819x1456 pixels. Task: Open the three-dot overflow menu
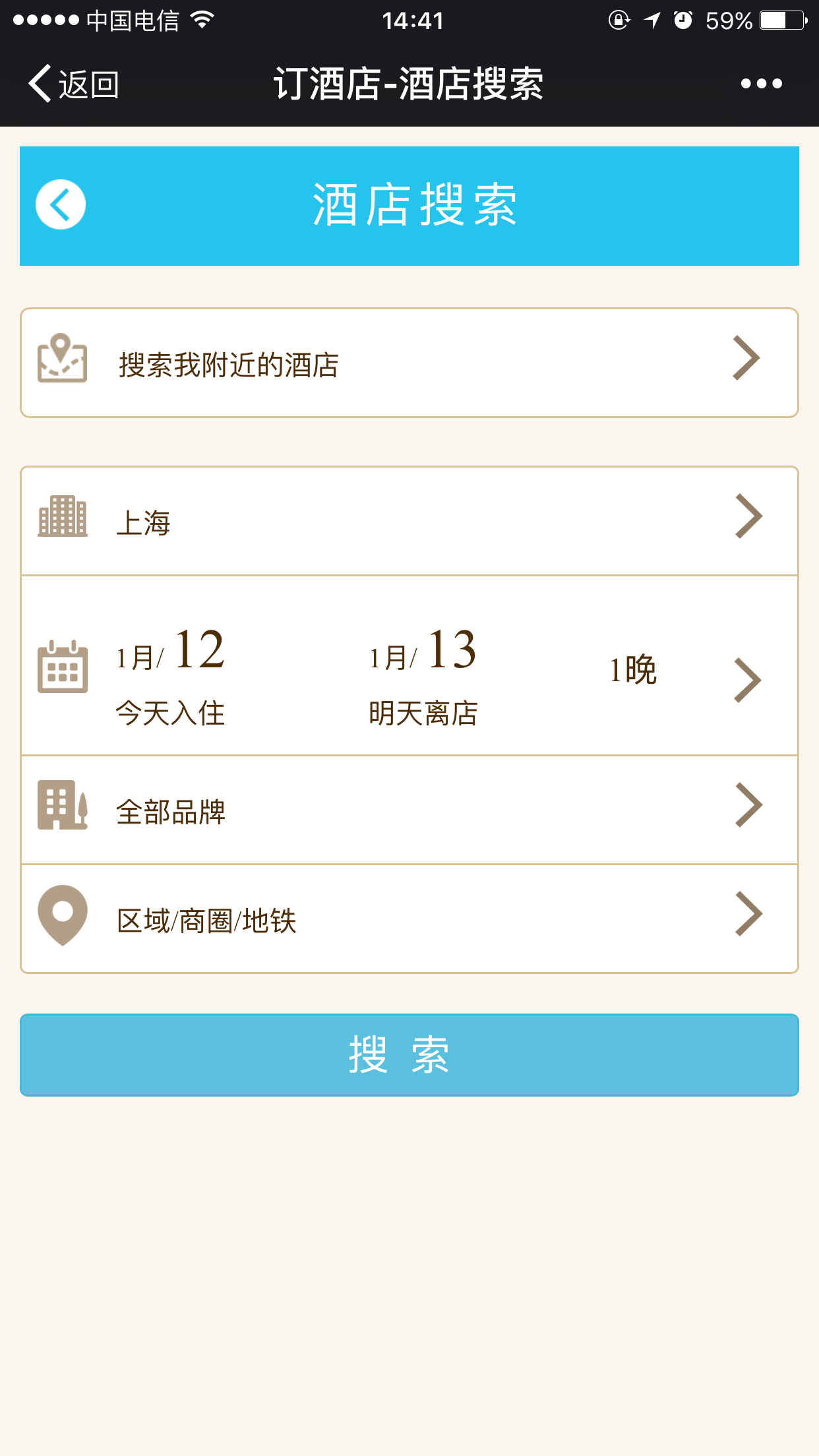click(x=761, y=84)
